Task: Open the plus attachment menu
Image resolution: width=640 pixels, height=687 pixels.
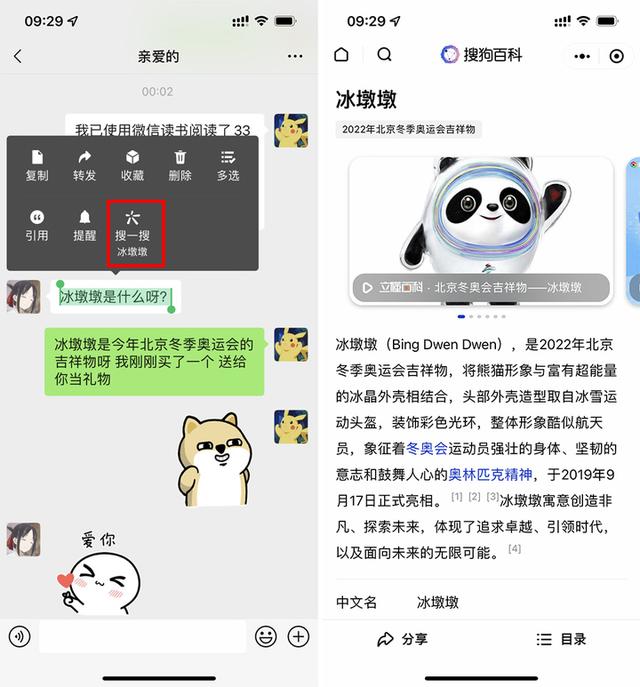Action: point(298,636)
